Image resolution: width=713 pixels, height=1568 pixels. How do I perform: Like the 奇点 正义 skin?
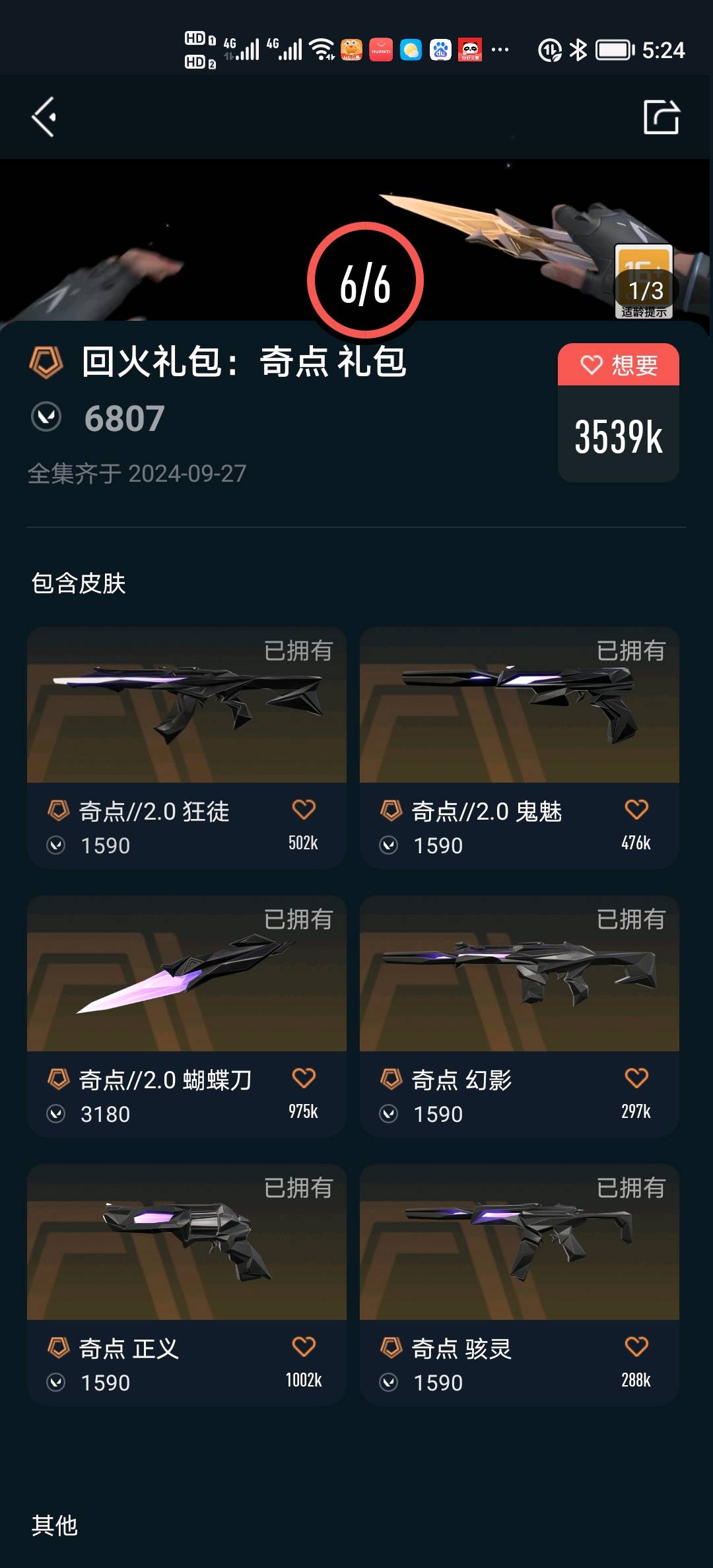(x=304, y=1347)
